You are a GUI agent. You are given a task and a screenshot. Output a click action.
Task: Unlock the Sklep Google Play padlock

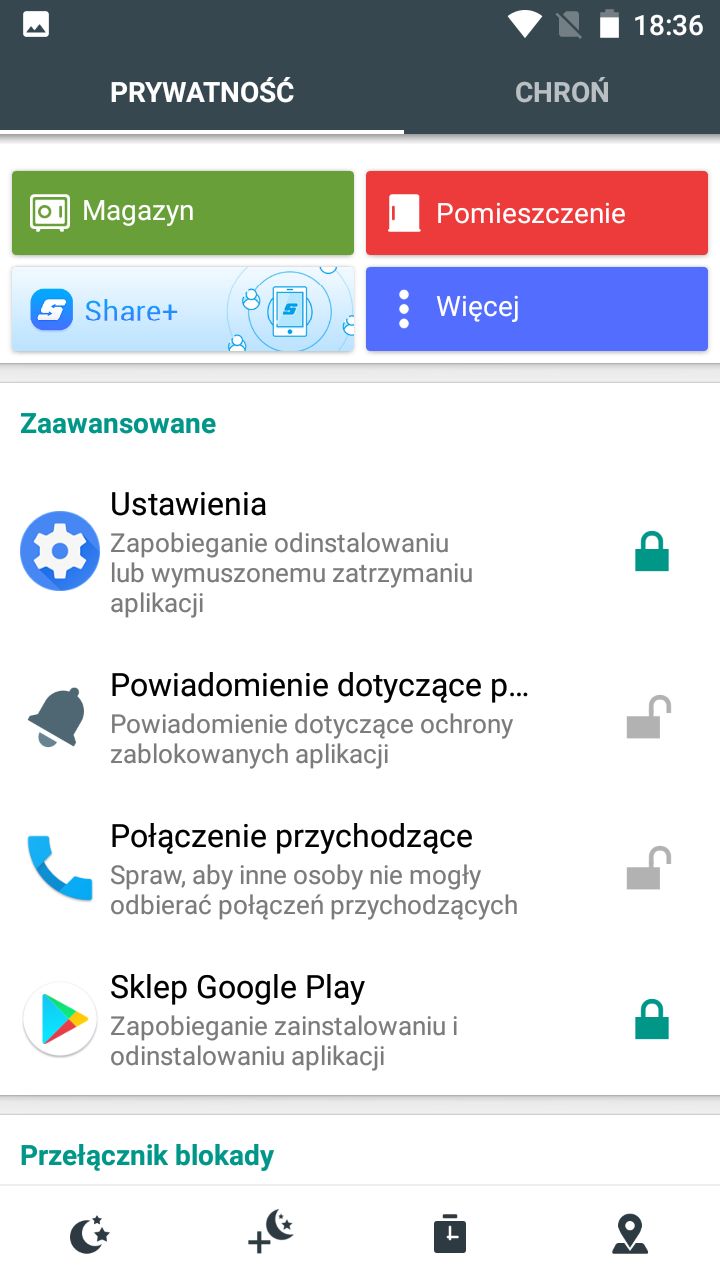[651, 1018]
